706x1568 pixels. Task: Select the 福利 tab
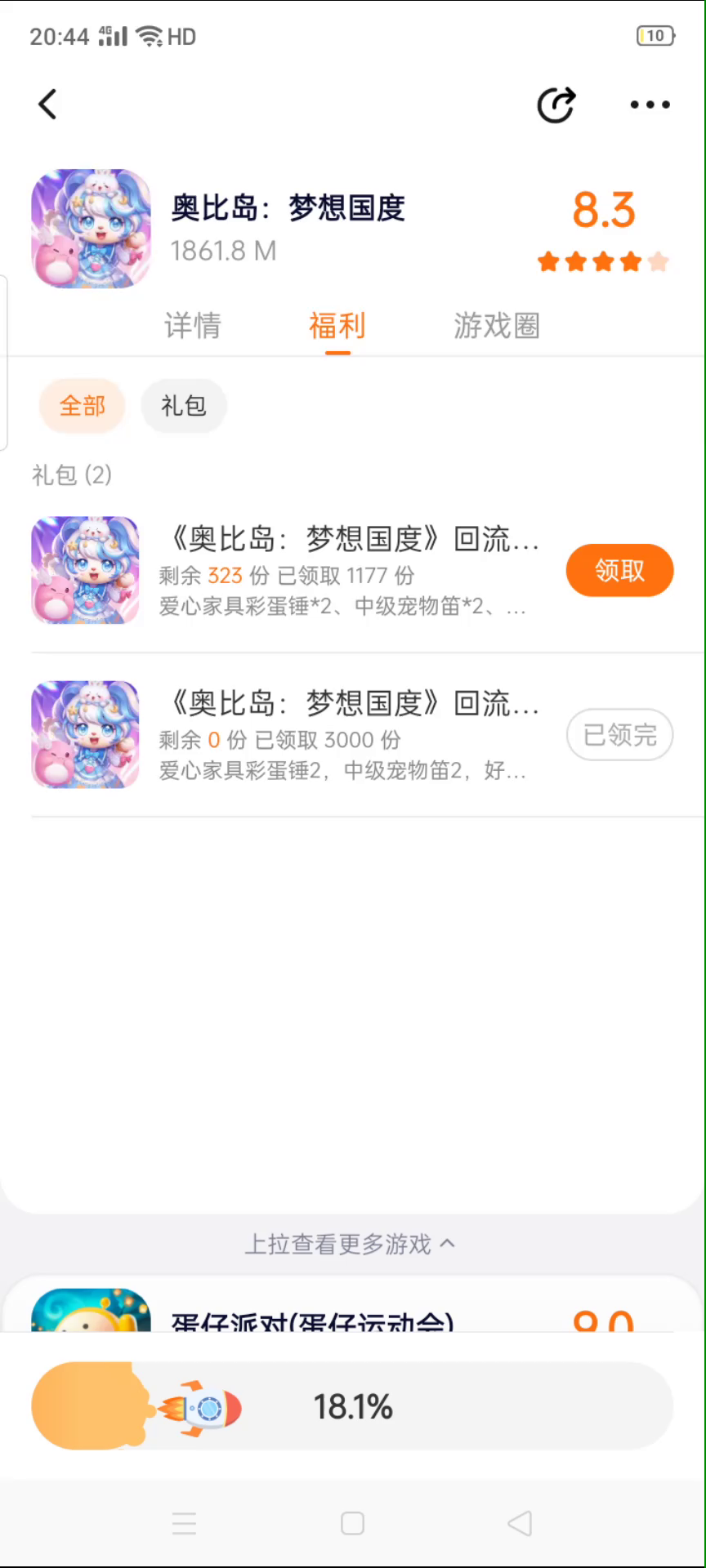337,326
